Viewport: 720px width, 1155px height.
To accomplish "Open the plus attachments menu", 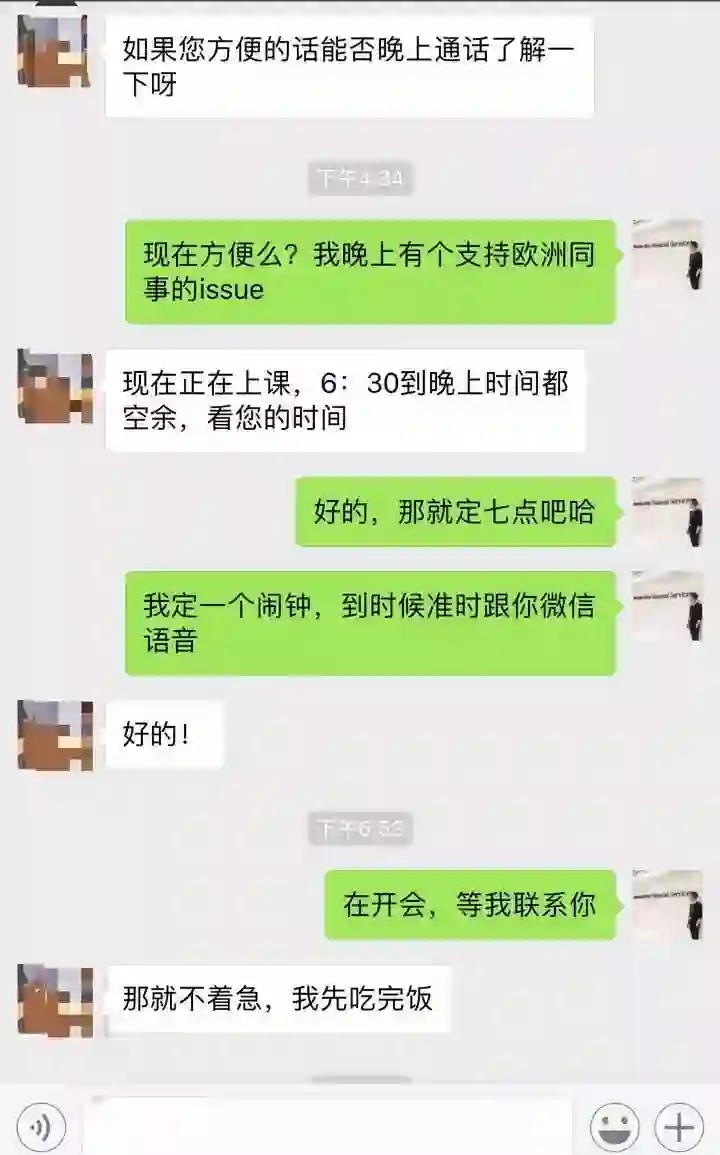I will [x=679, y=1128].
